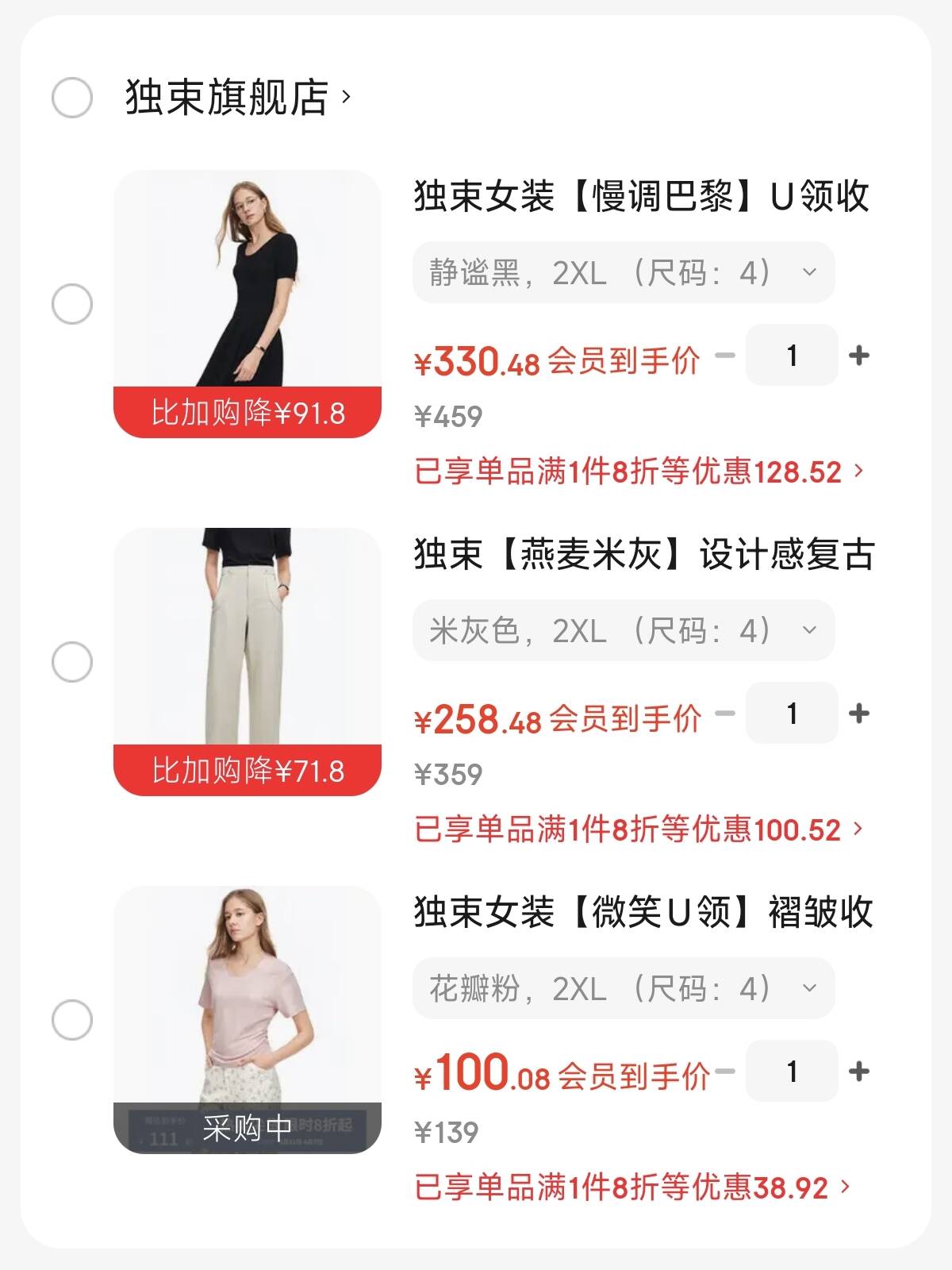952x1270 pixels.
Task: View discount details for 优惠38.92
Action: tap(632, 1187)
